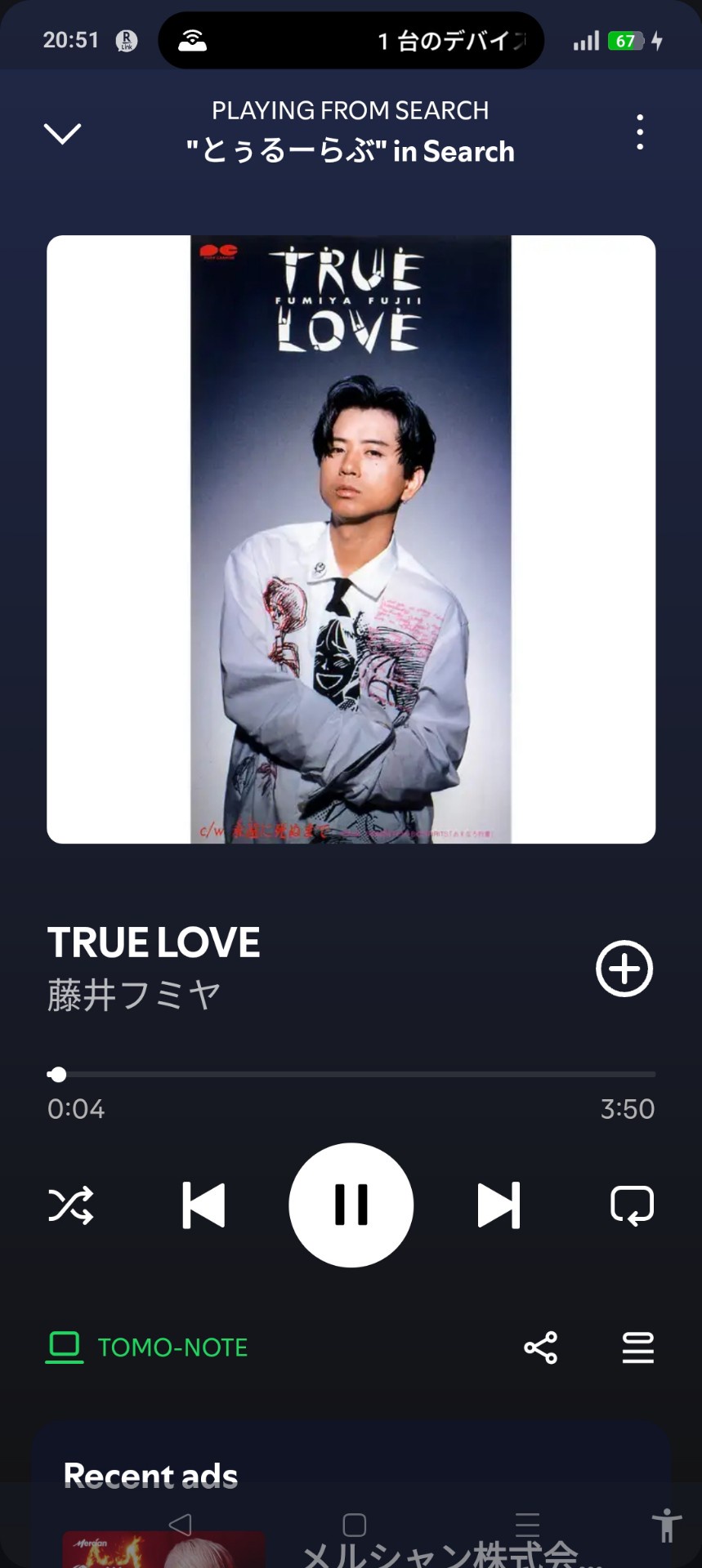This screenshot has width=702, height=1568.
Task: Go back to the previous track
Action: coord(203,1205)
